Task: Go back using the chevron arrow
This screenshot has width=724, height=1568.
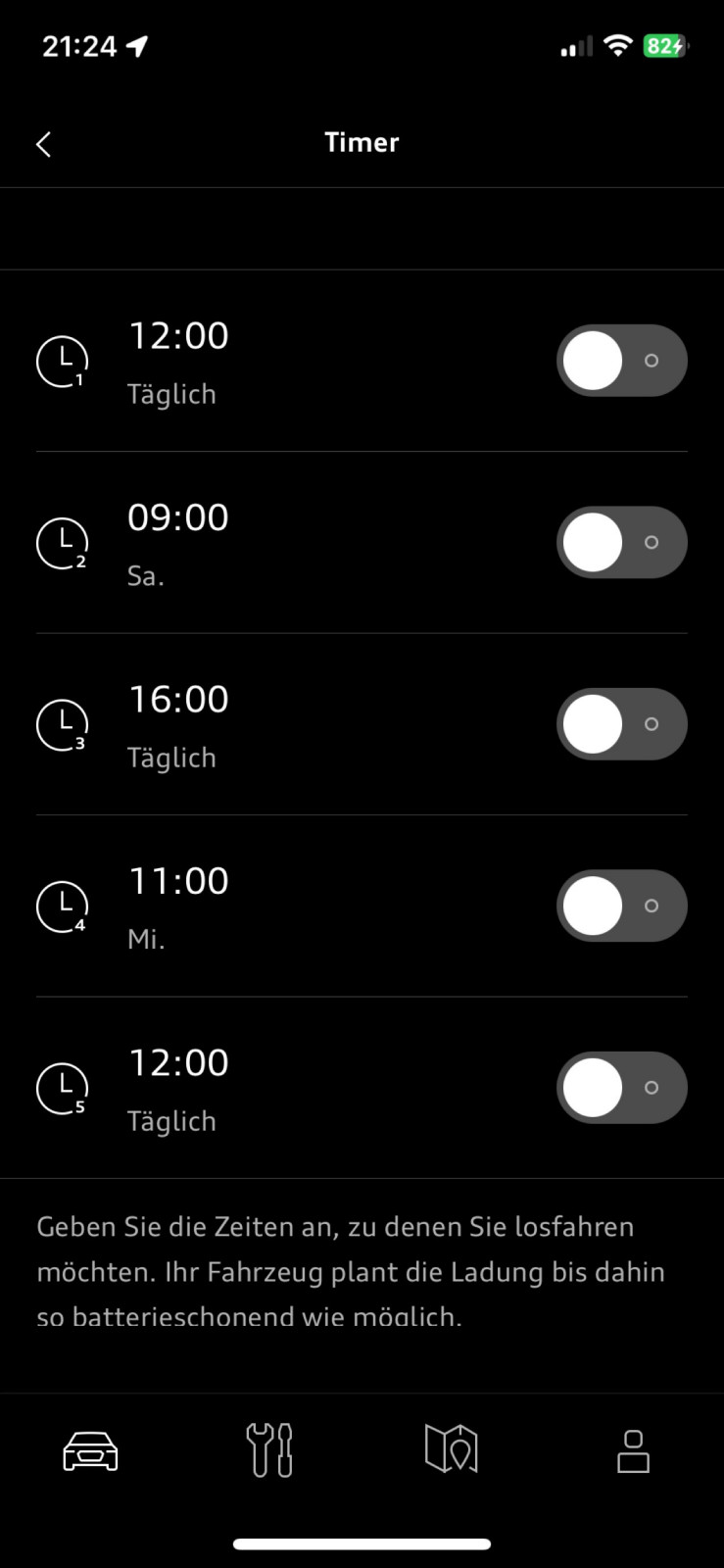Action: [43, 143]
